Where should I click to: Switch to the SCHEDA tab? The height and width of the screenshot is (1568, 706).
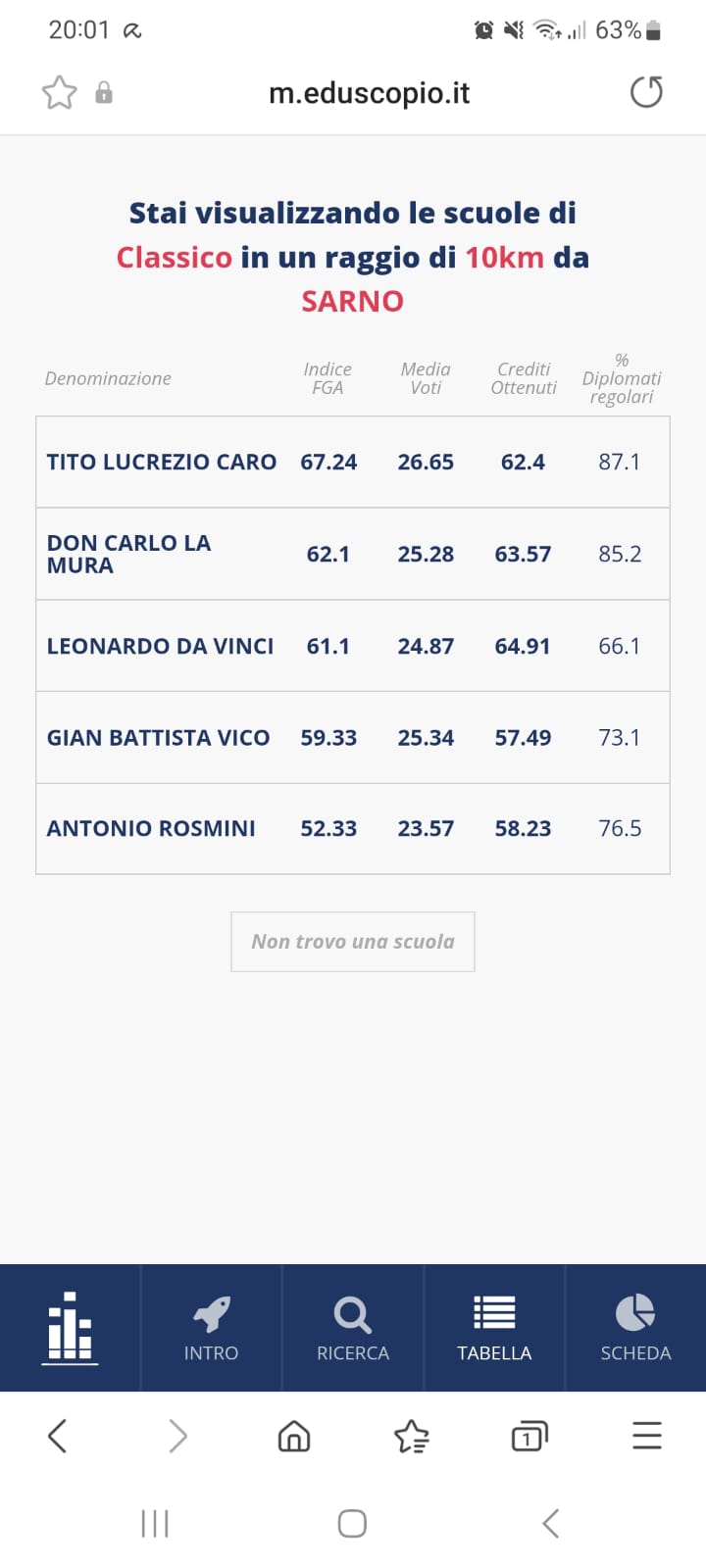(x=635, y=1328)
